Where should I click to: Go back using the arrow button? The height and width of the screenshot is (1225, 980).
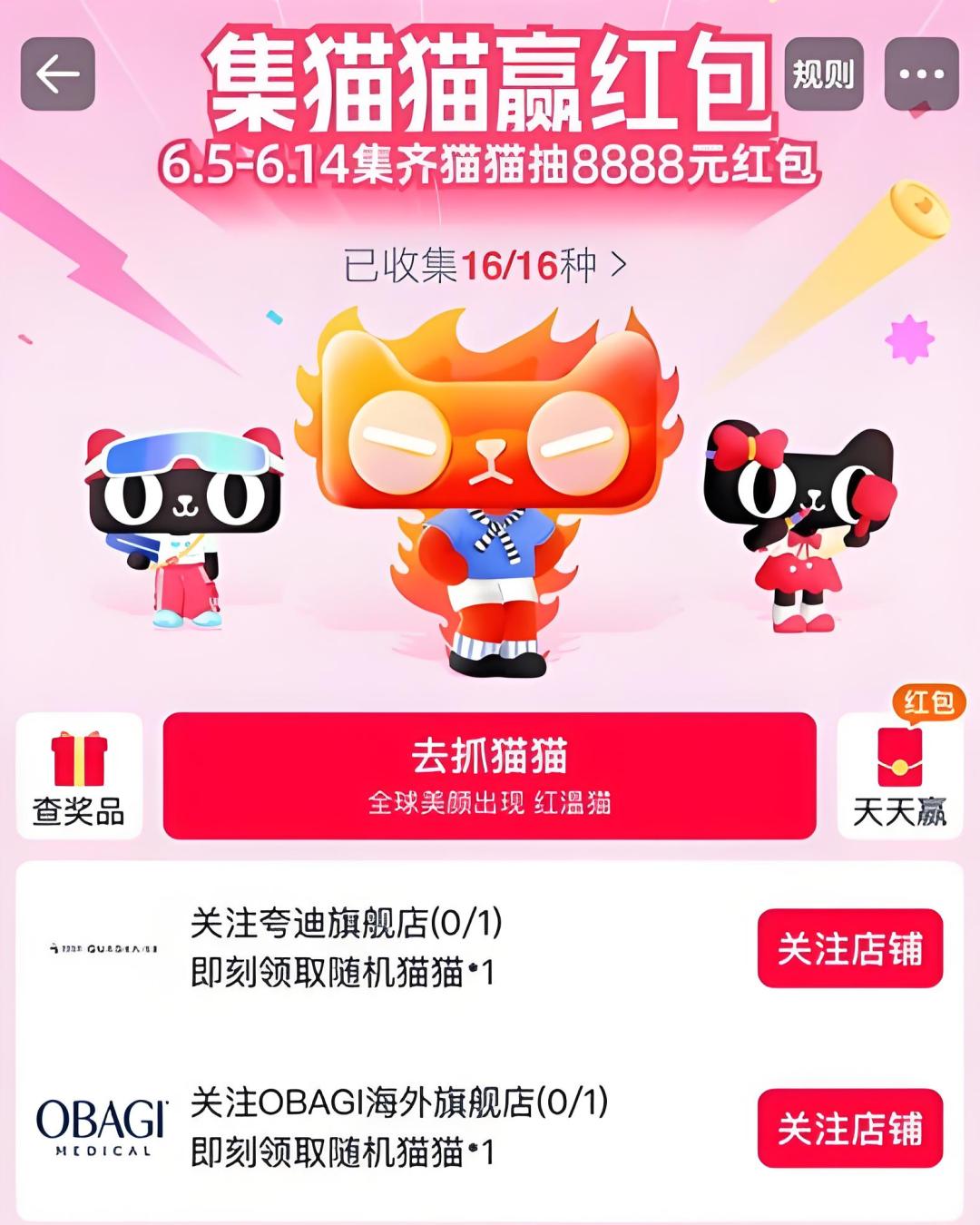58,74
